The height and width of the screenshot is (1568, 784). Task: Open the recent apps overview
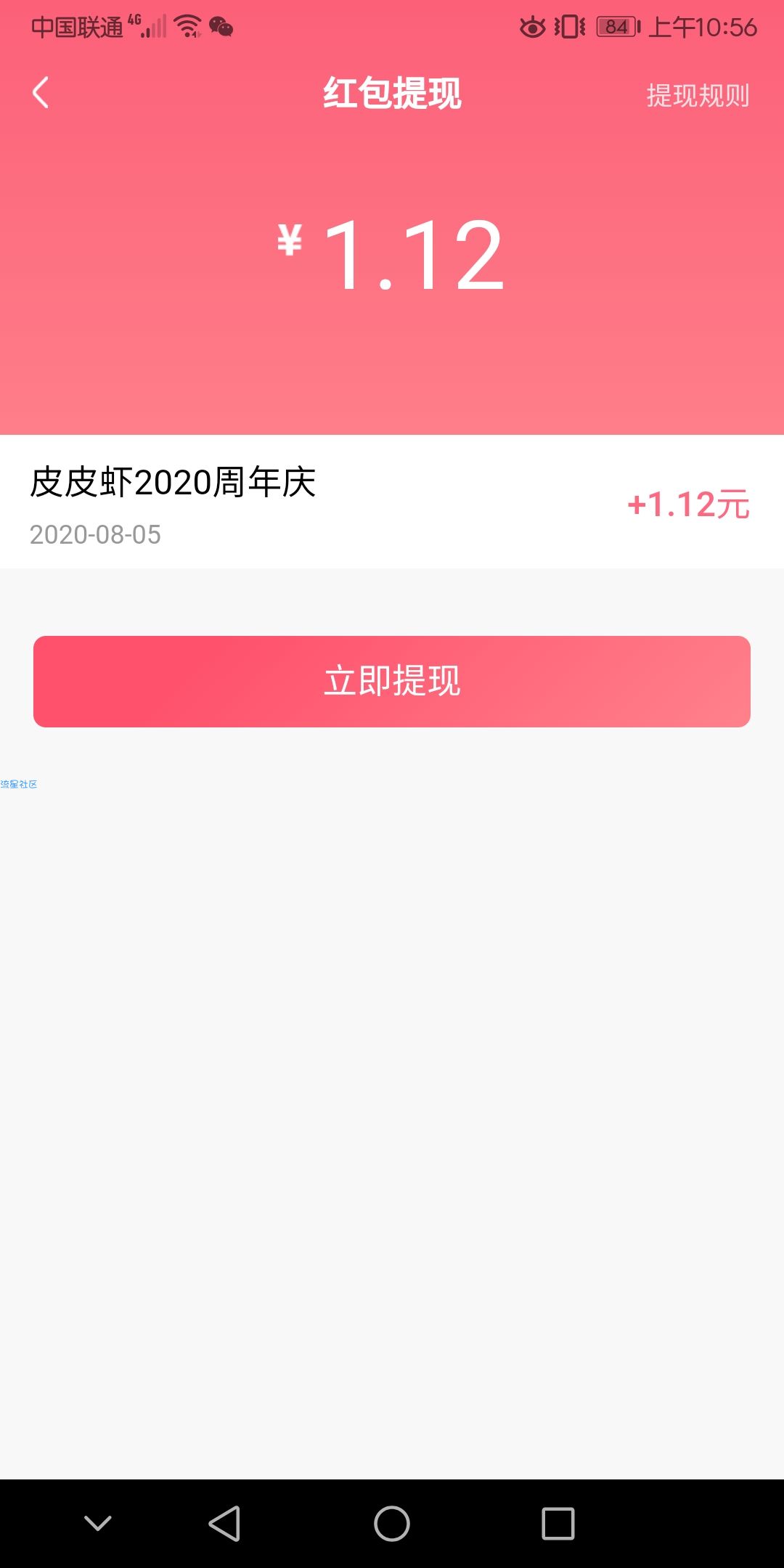[558, 1523]
